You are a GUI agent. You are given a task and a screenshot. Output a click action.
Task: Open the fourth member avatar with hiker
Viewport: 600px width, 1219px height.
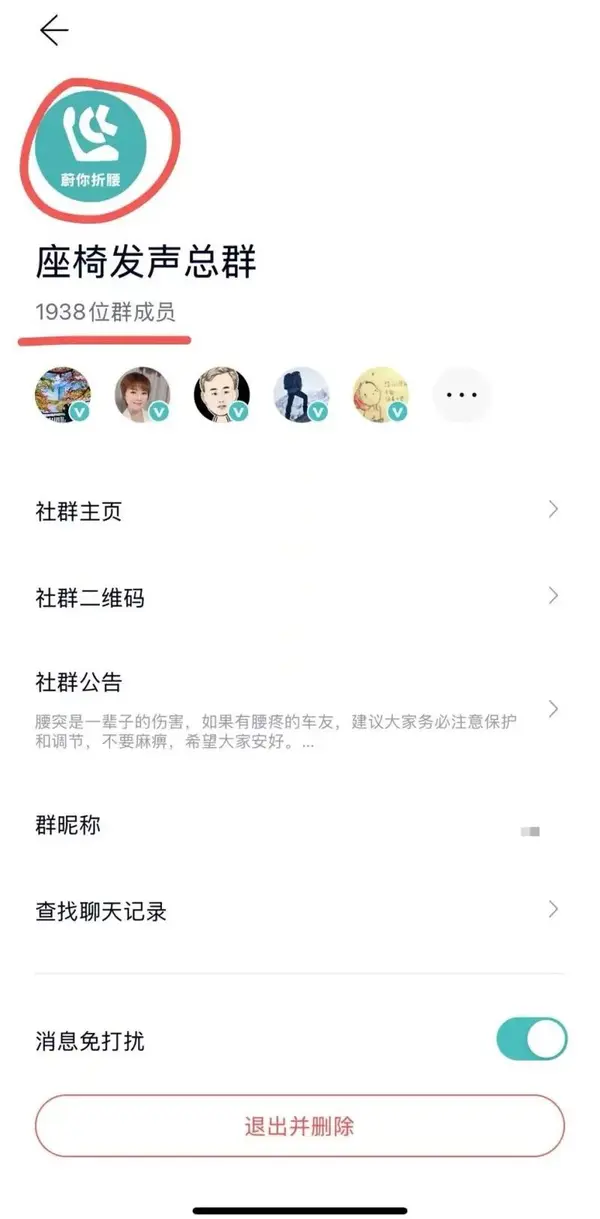coord(301,395)
